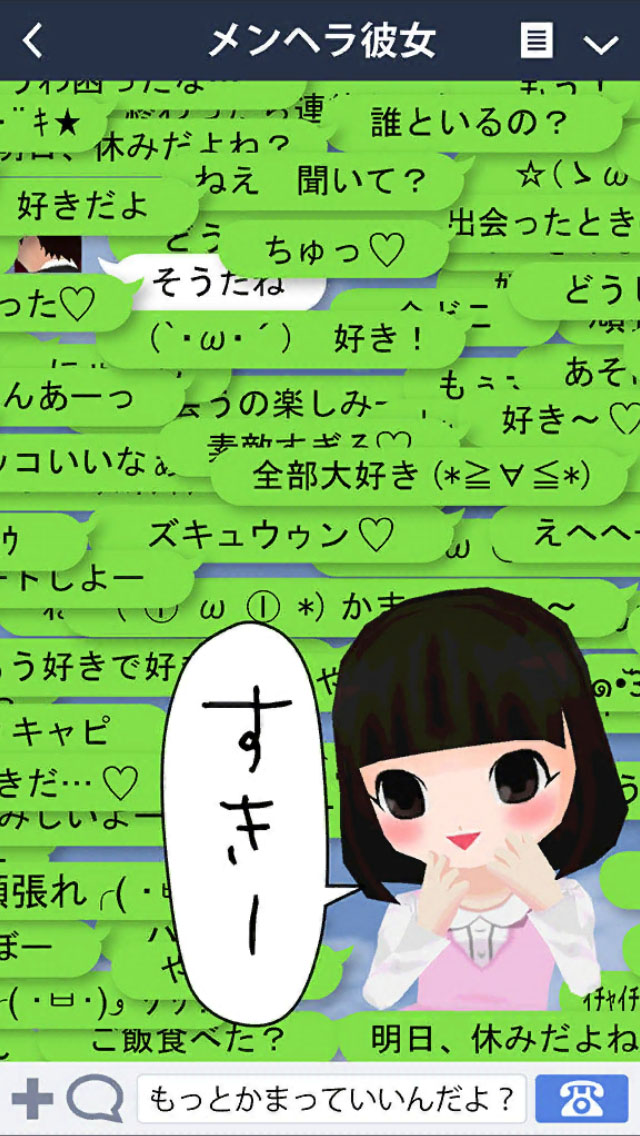Open the speech bubble sticker icon
This screenshot has width=640, height=1136.
tap(95, 1099)
